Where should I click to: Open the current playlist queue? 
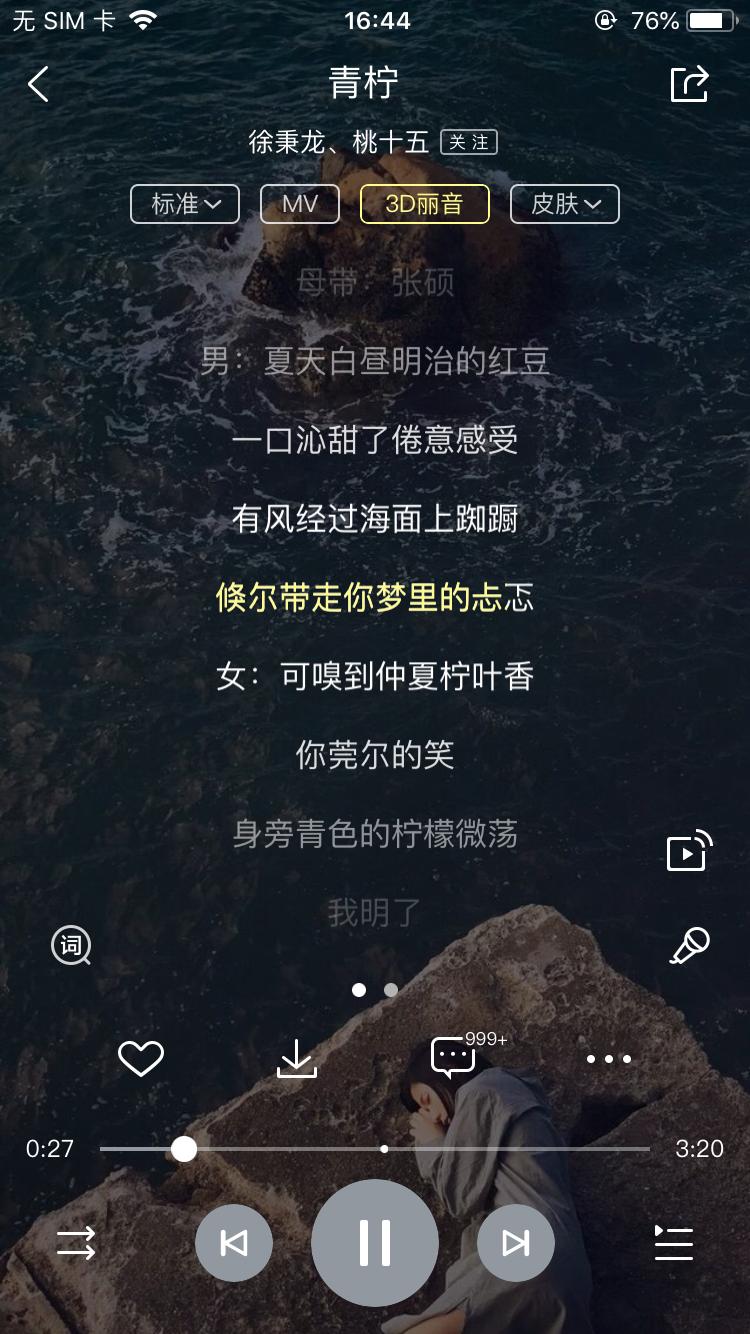(674, 1242)
